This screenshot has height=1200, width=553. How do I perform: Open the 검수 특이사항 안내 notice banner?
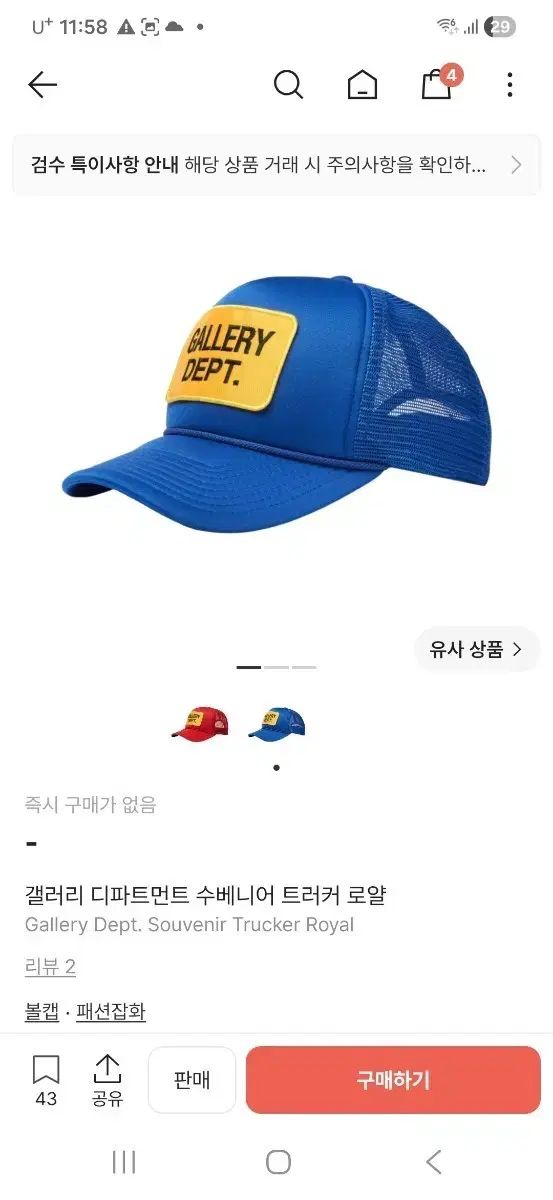[x=276, y=164]
